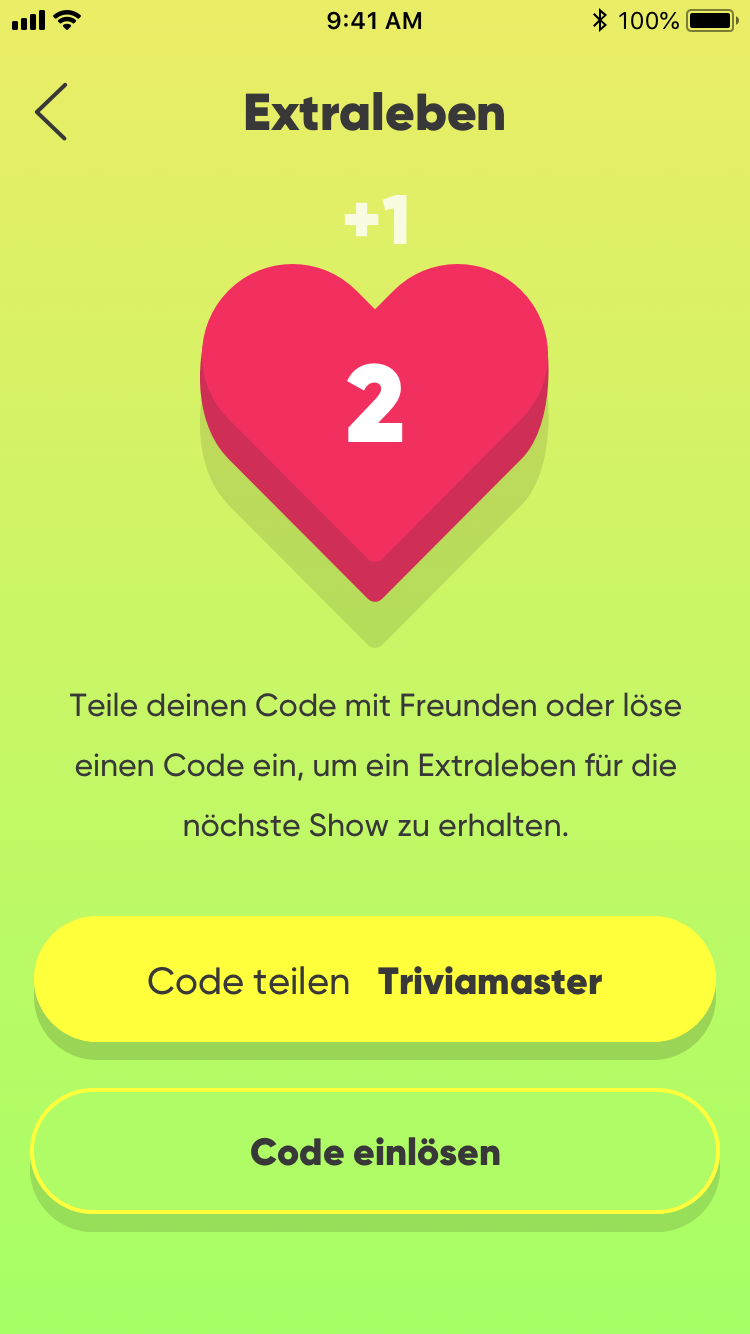Screen dimensions: 750x1334
Task: Tap the Code einlösen button
Action: pyautogui.click(x=375, y=1152)
